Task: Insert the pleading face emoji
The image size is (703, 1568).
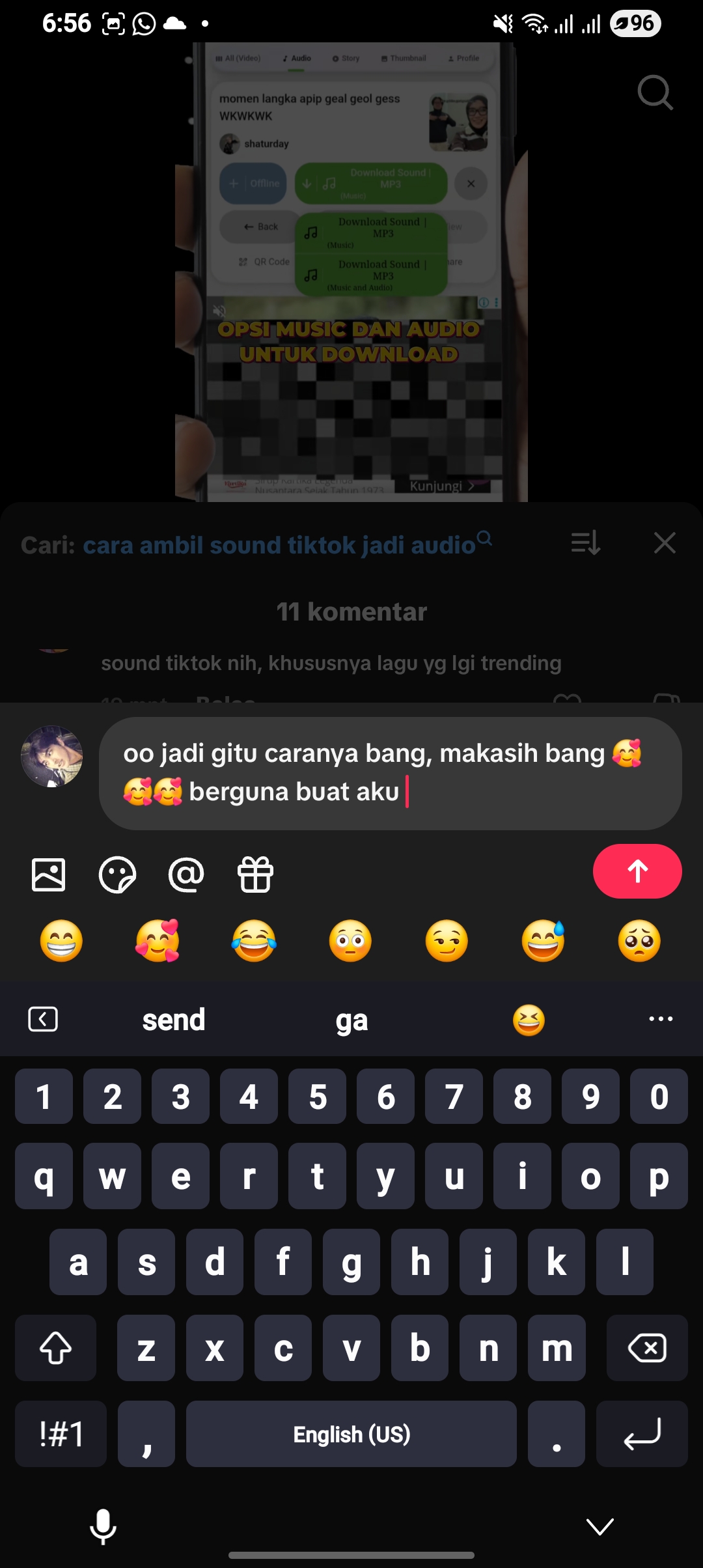Action: click(x=639, y=941)
